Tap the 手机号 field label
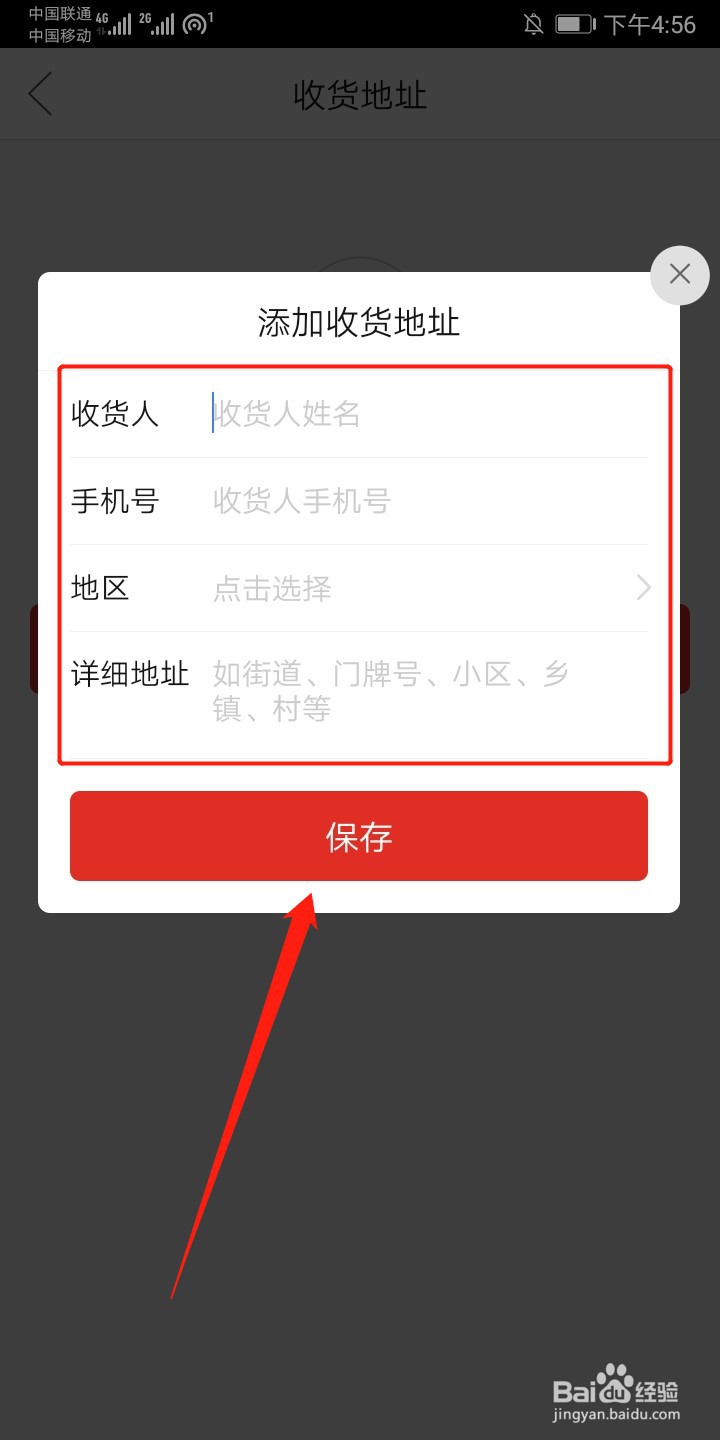This screenshot has width=720, height=1440. tap(115, 501)
